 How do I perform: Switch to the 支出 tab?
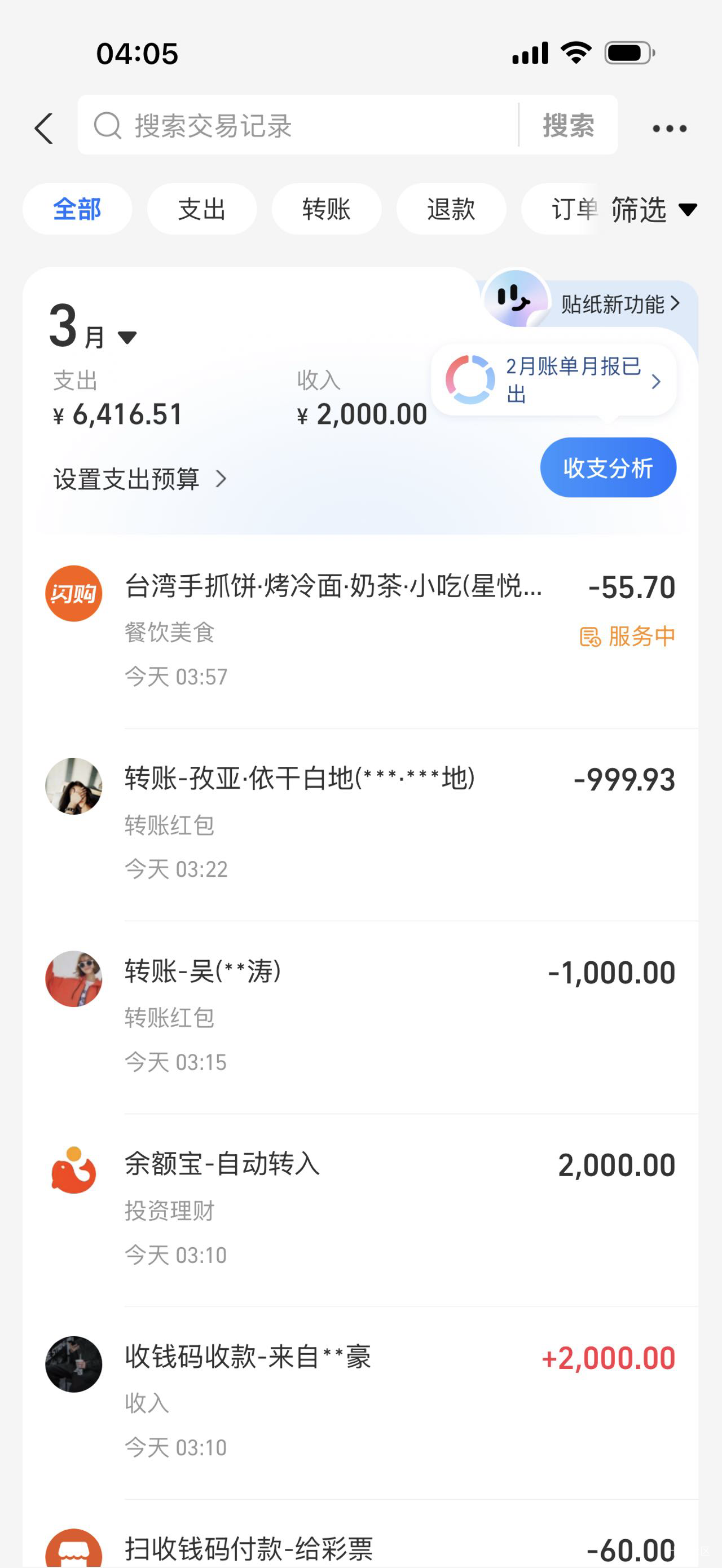[x=201, y=209]
